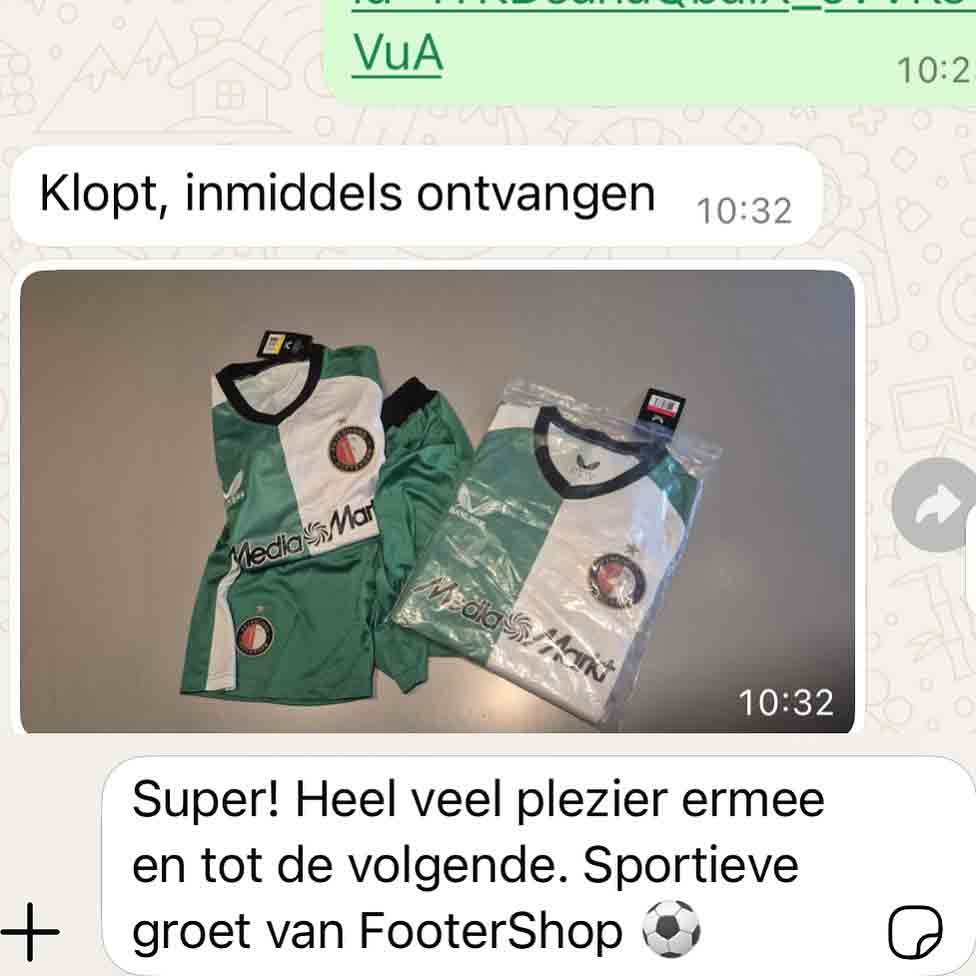
Task: Open the sticker picker
Action: click(914, 934)
